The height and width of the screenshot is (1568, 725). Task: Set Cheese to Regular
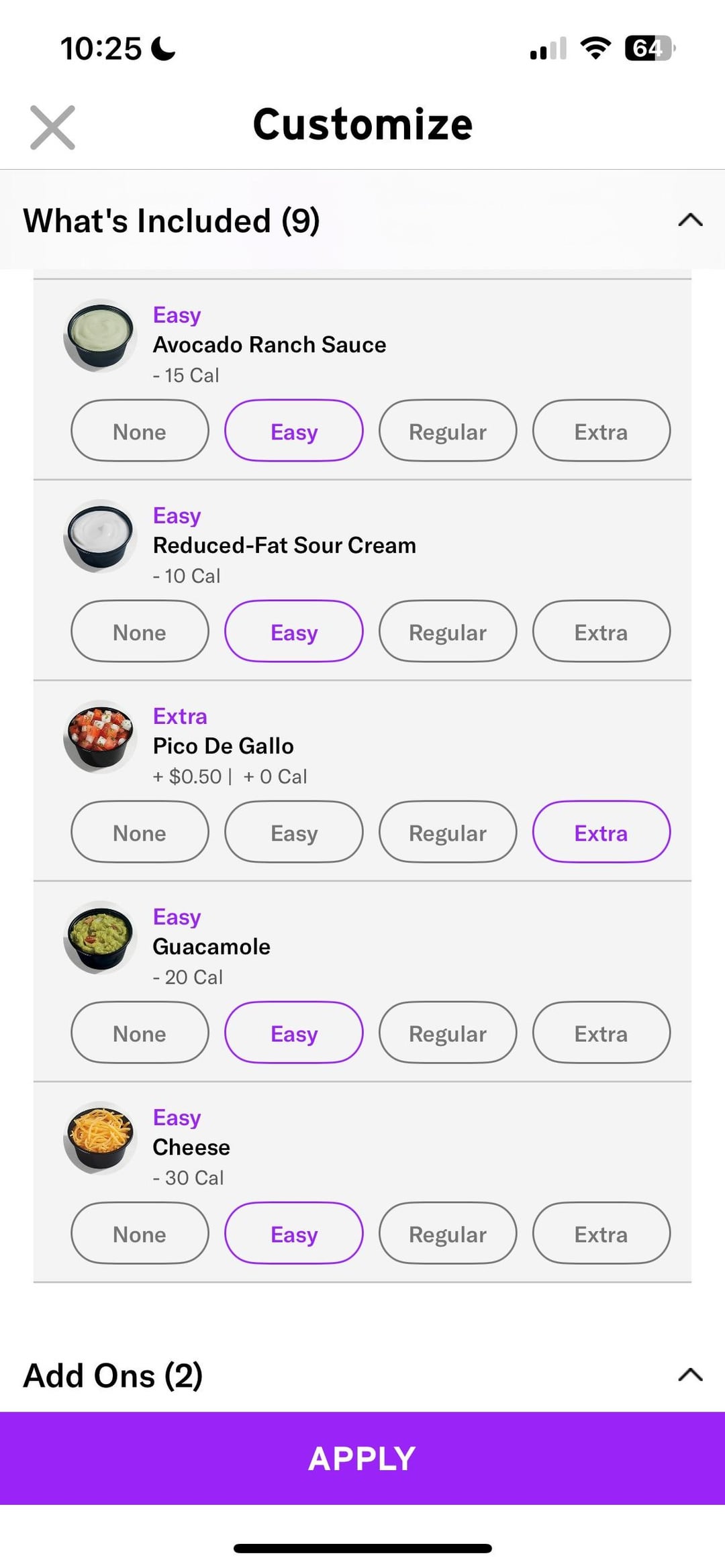[448, 1233]
